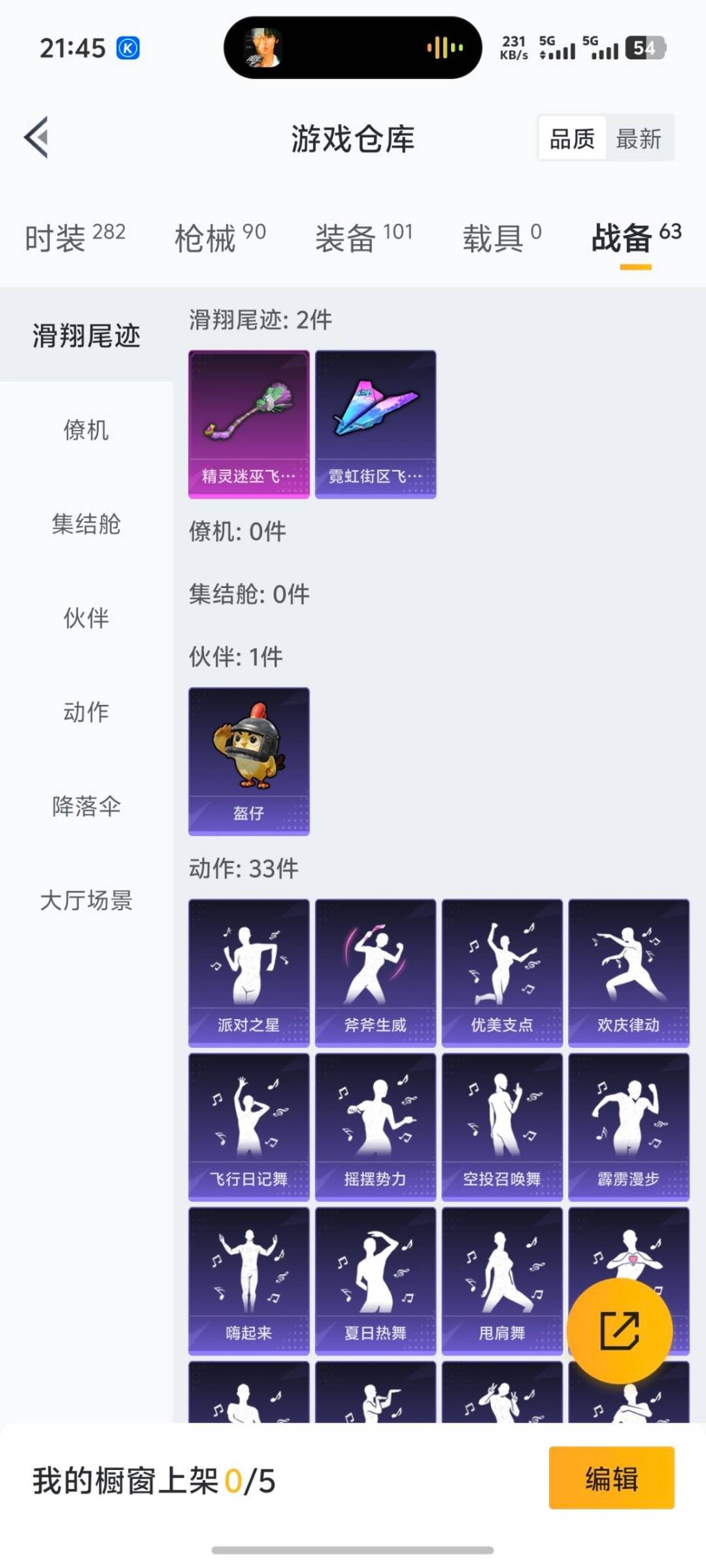
Task: Open the 盔仔 companion item
Action: coord(248,761)
